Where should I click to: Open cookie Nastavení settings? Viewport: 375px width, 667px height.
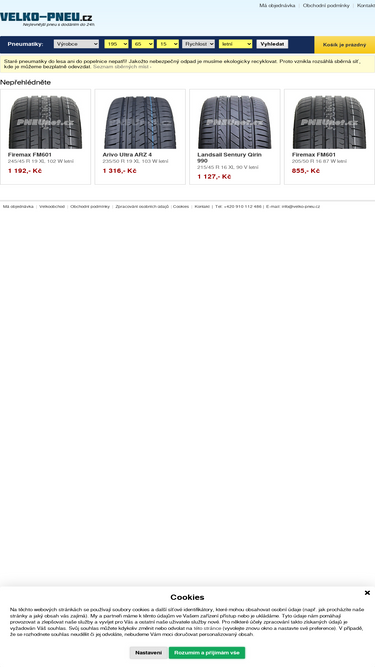tap(148, 653)
